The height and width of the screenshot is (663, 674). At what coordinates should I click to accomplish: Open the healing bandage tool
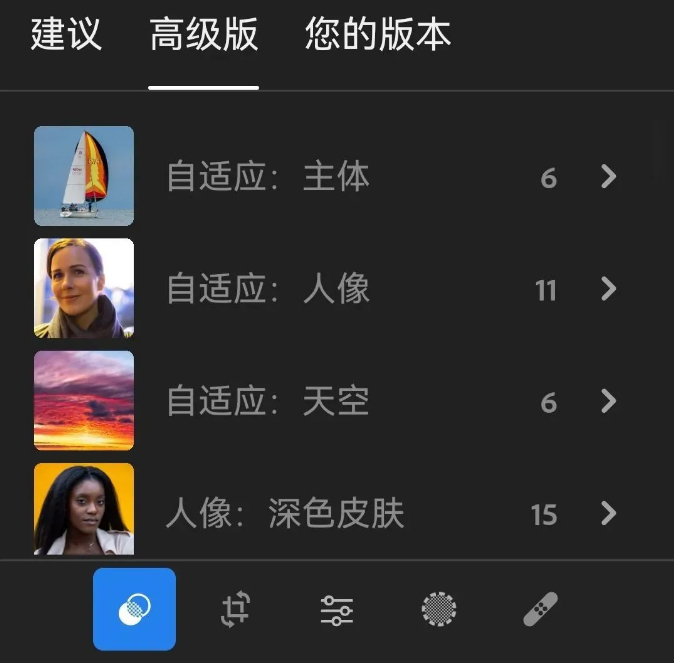click(540, 609)
